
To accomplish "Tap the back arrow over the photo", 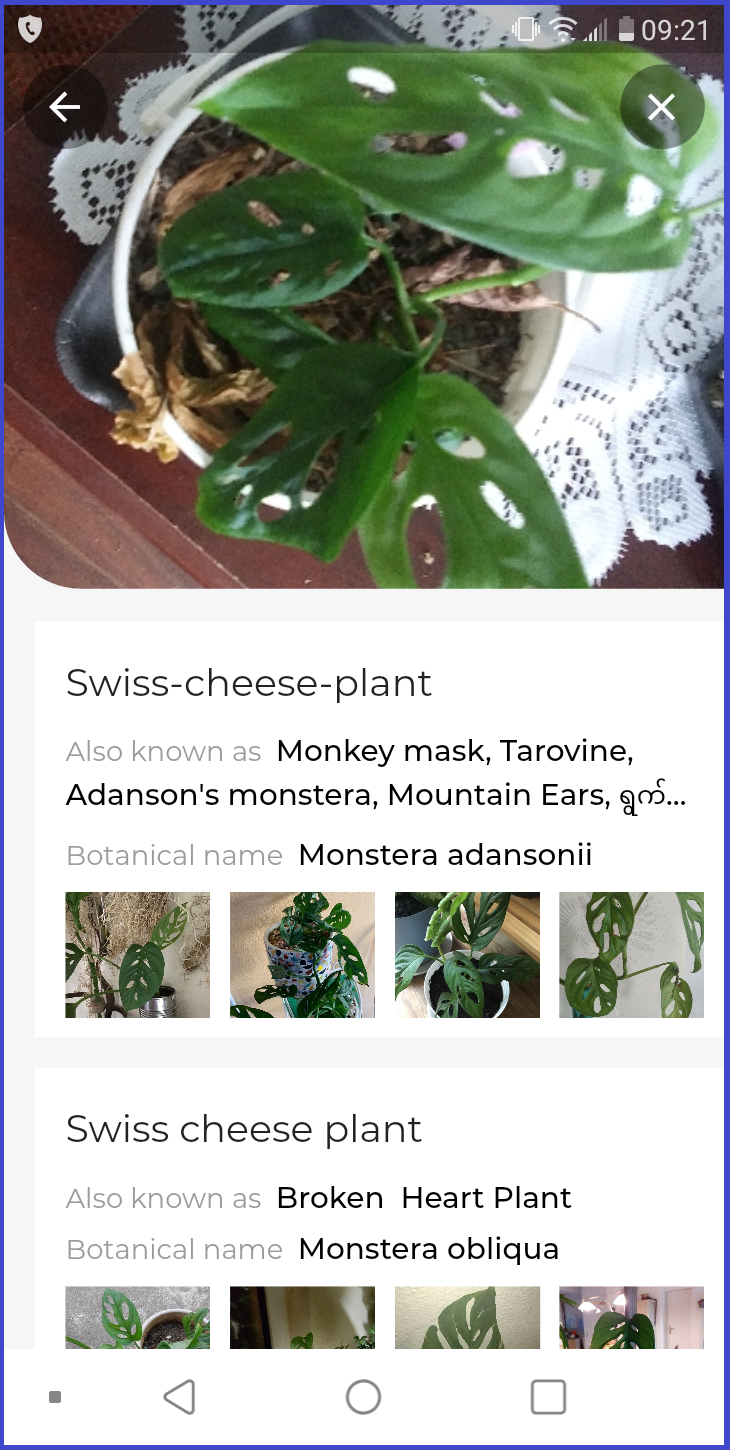I will (x=65, y=107).
